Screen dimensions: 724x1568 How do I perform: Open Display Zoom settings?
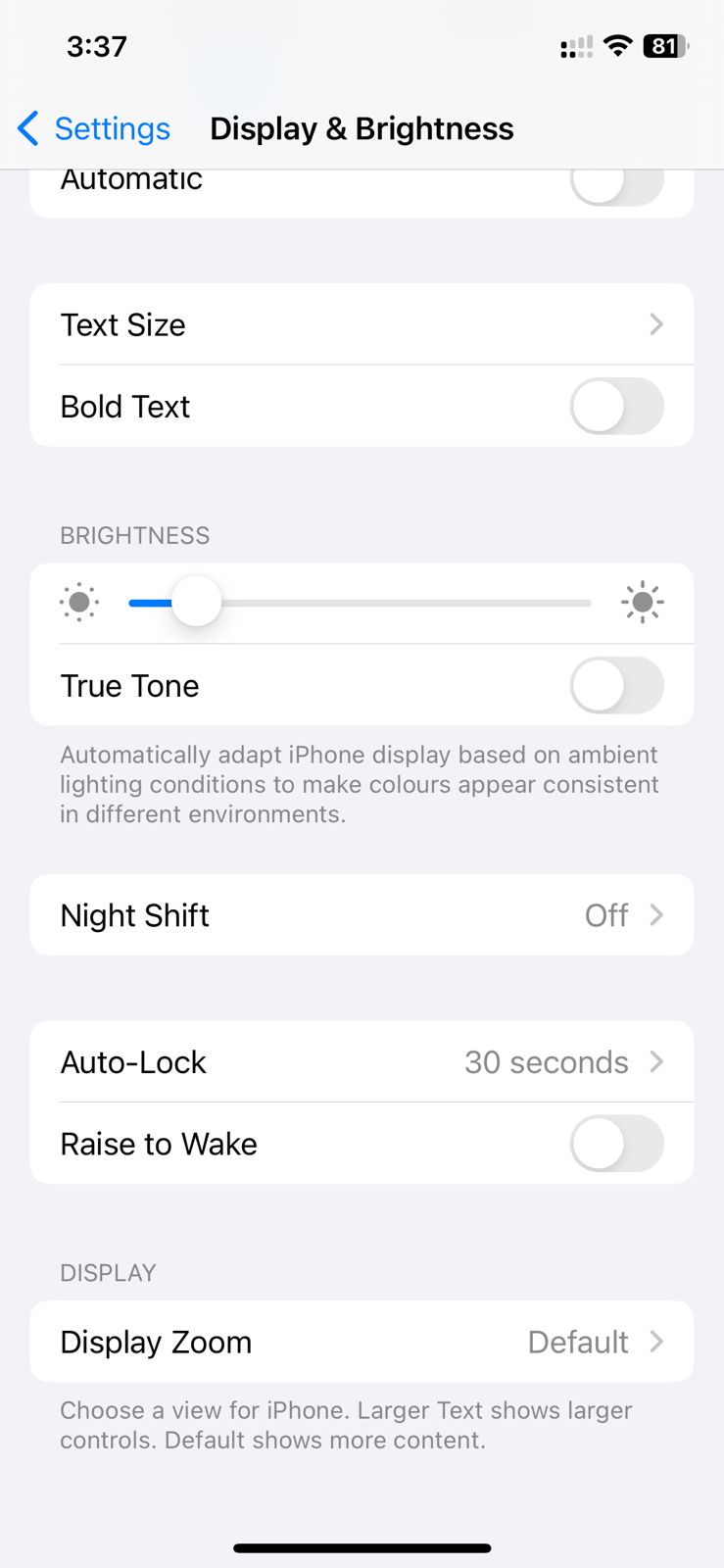[x=362, y=1342]
